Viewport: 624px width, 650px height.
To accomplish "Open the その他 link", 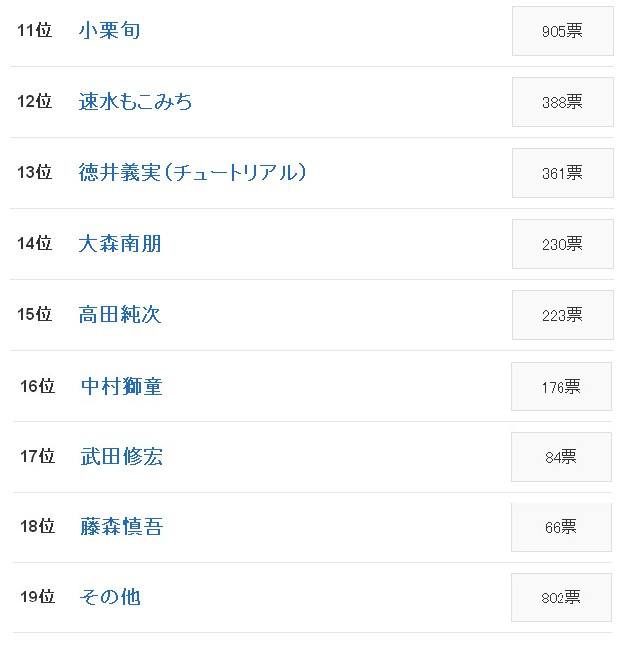I will point(110,597).
